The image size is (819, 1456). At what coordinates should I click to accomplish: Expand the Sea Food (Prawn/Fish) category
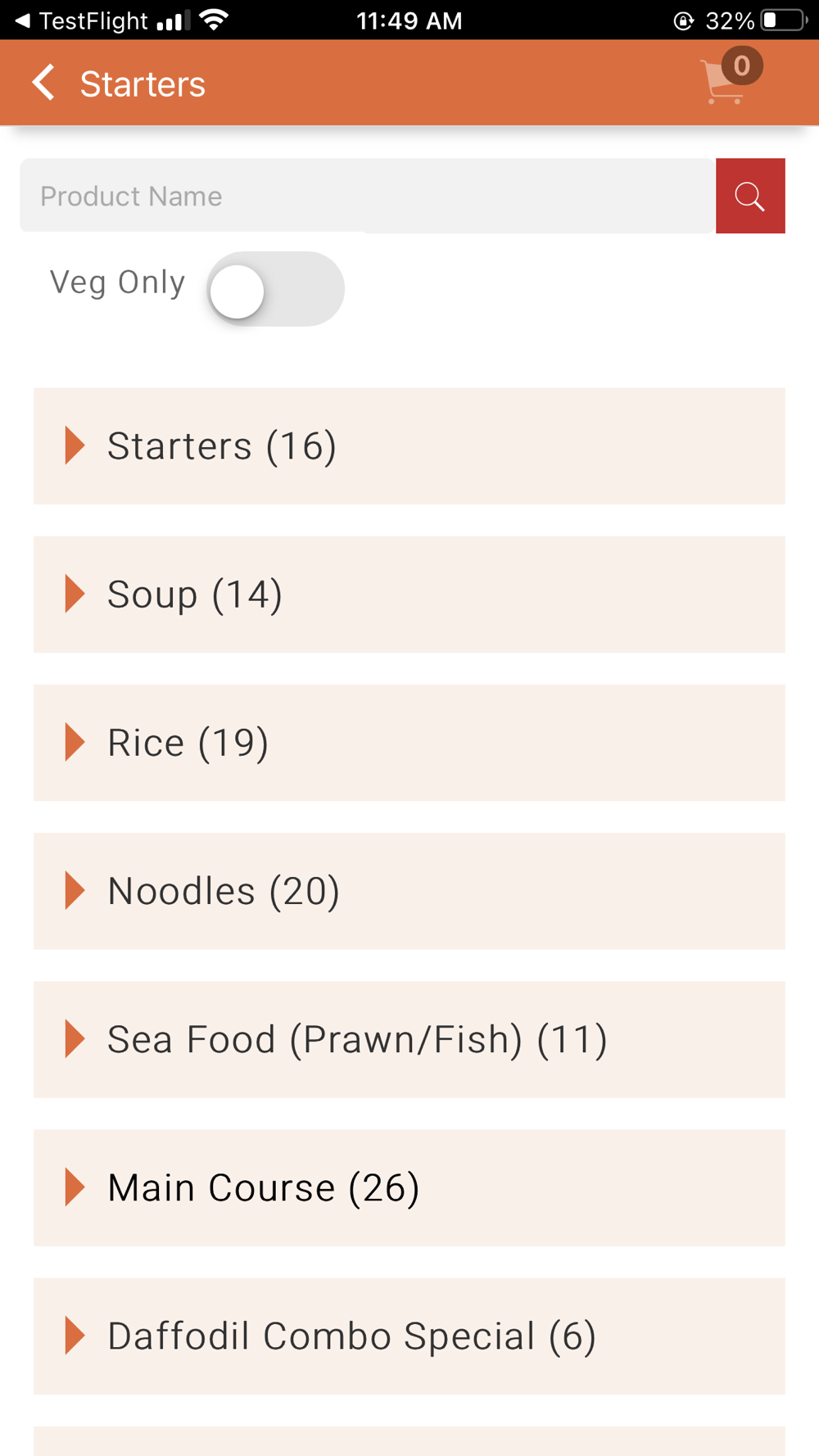tap(409, 1039)
